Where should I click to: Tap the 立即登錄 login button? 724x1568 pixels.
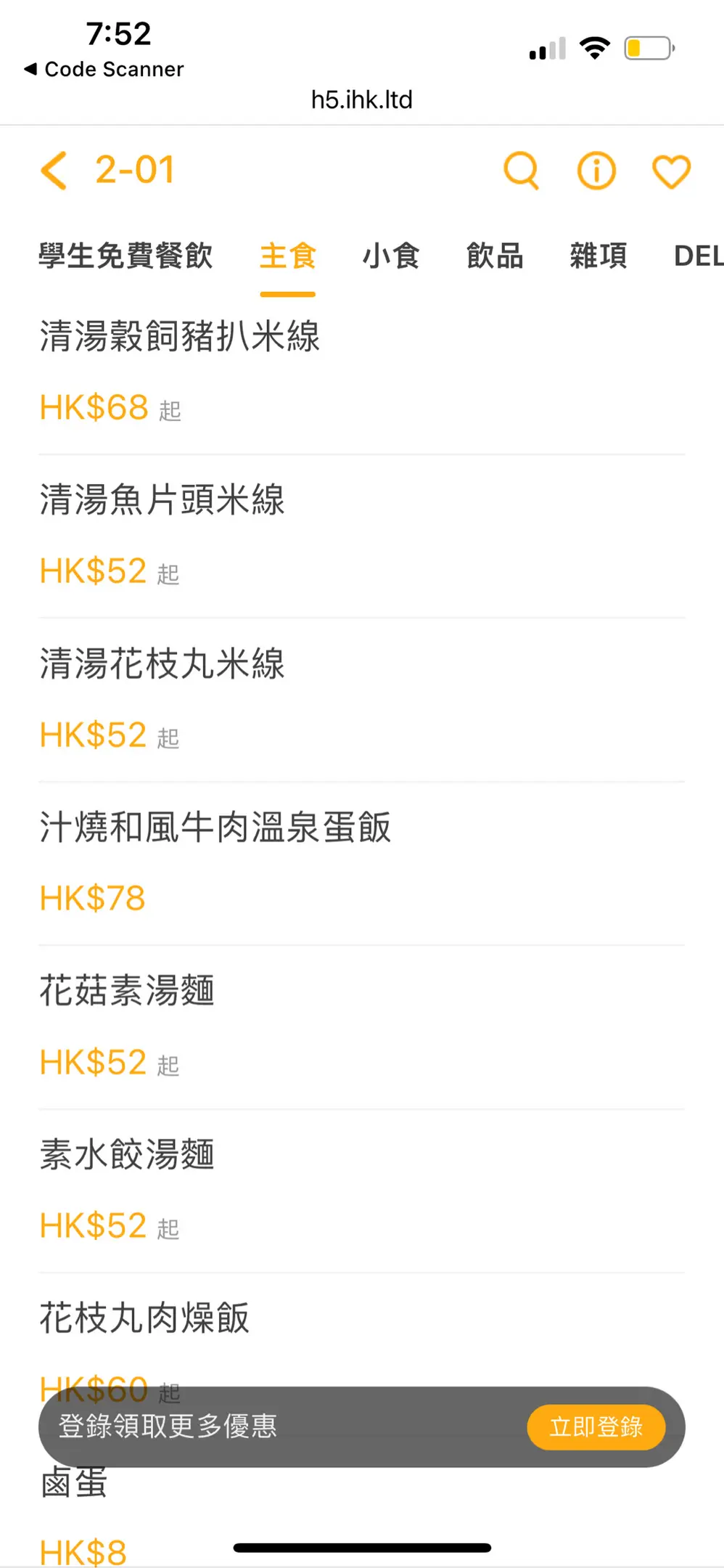pos(596,1427)
